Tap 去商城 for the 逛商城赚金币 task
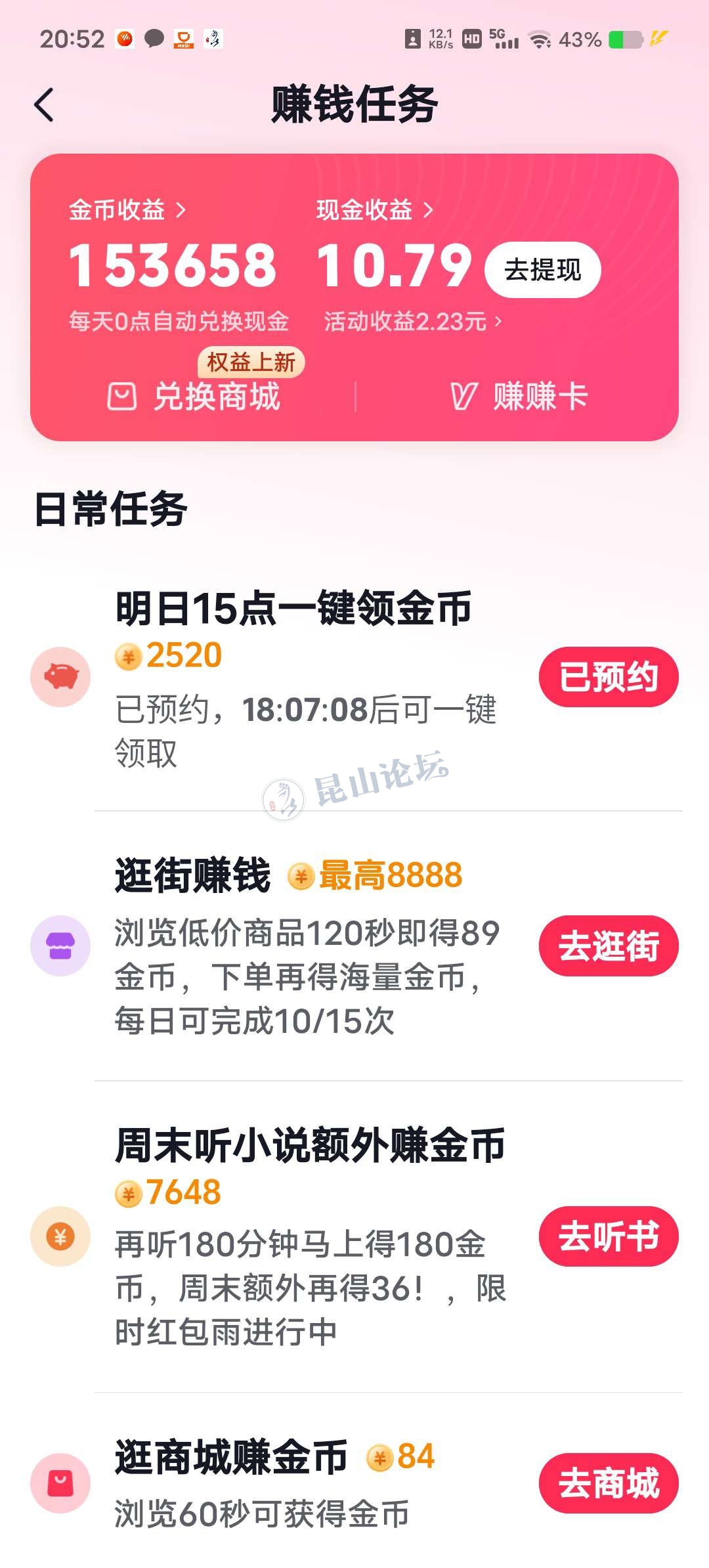The height and width of the screenshot is (1568, 709). point(608,1483)
